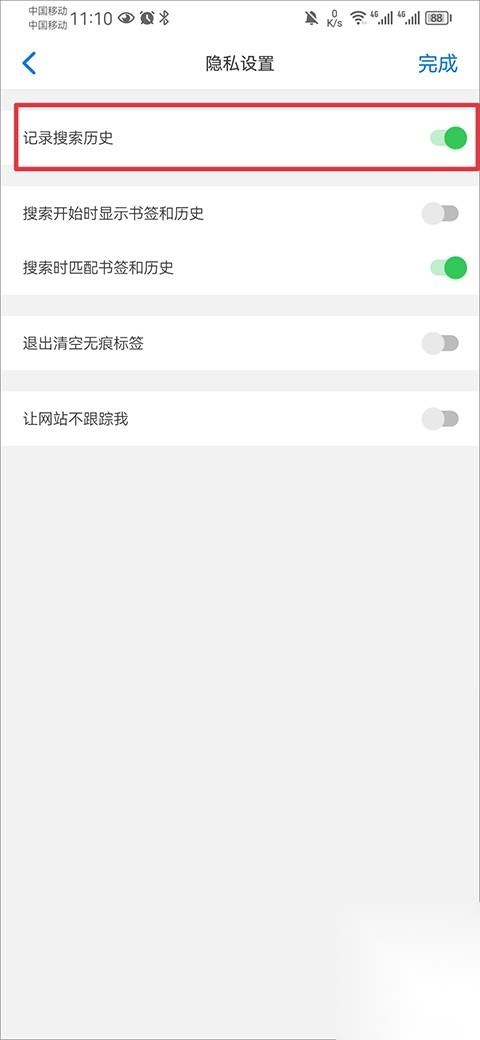Turn off the 记录搜索历史 switch

pos(448,138)
